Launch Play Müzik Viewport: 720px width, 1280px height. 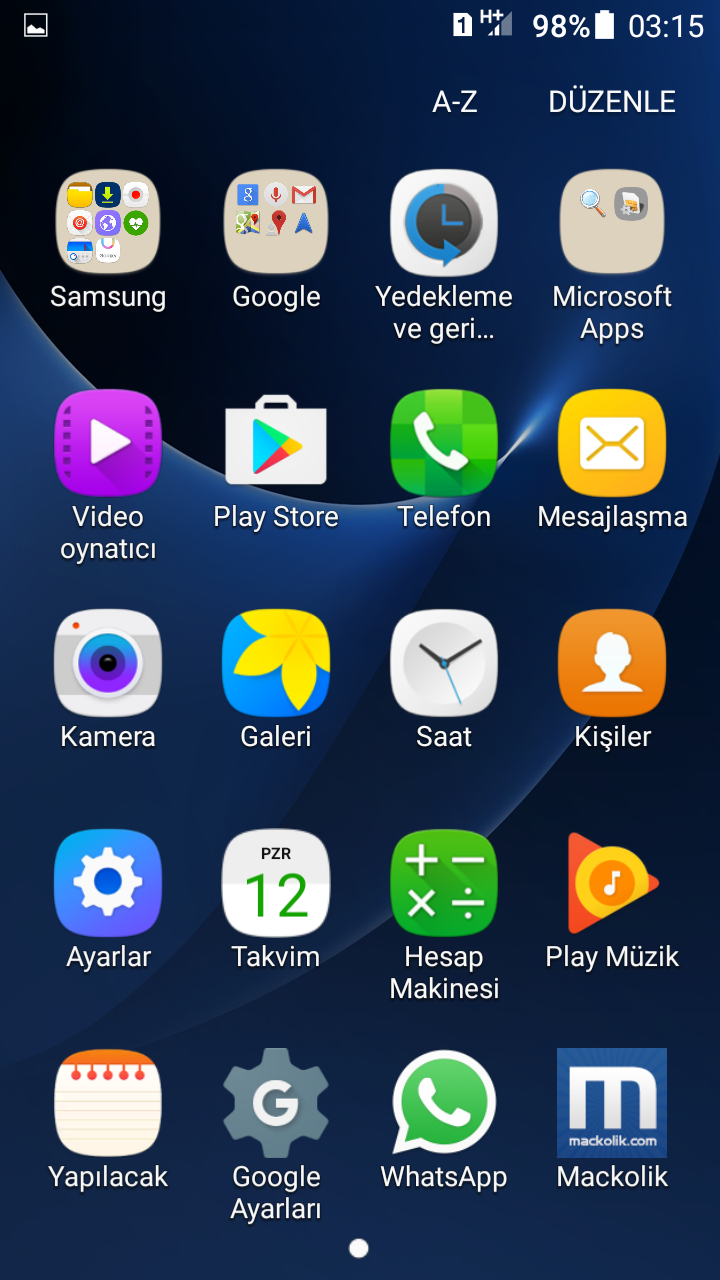point(612,882)
